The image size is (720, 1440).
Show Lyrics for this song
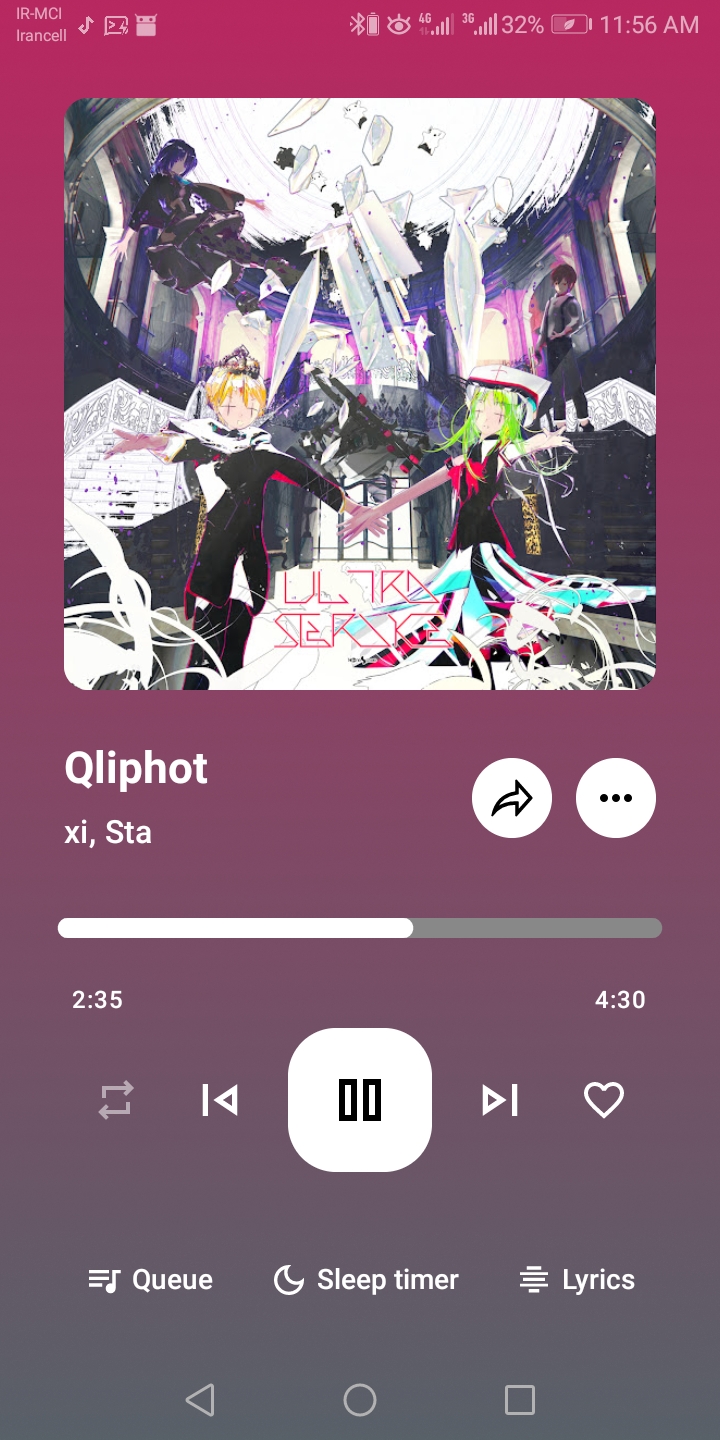pos(578,1280)
